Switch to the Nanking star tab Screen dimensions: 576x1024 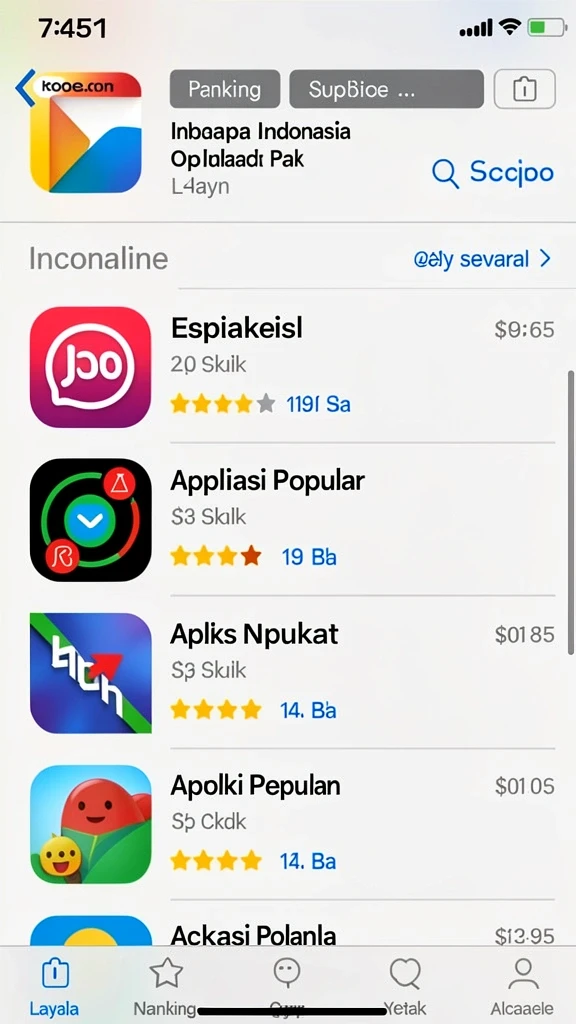click(x=165, y=988)
